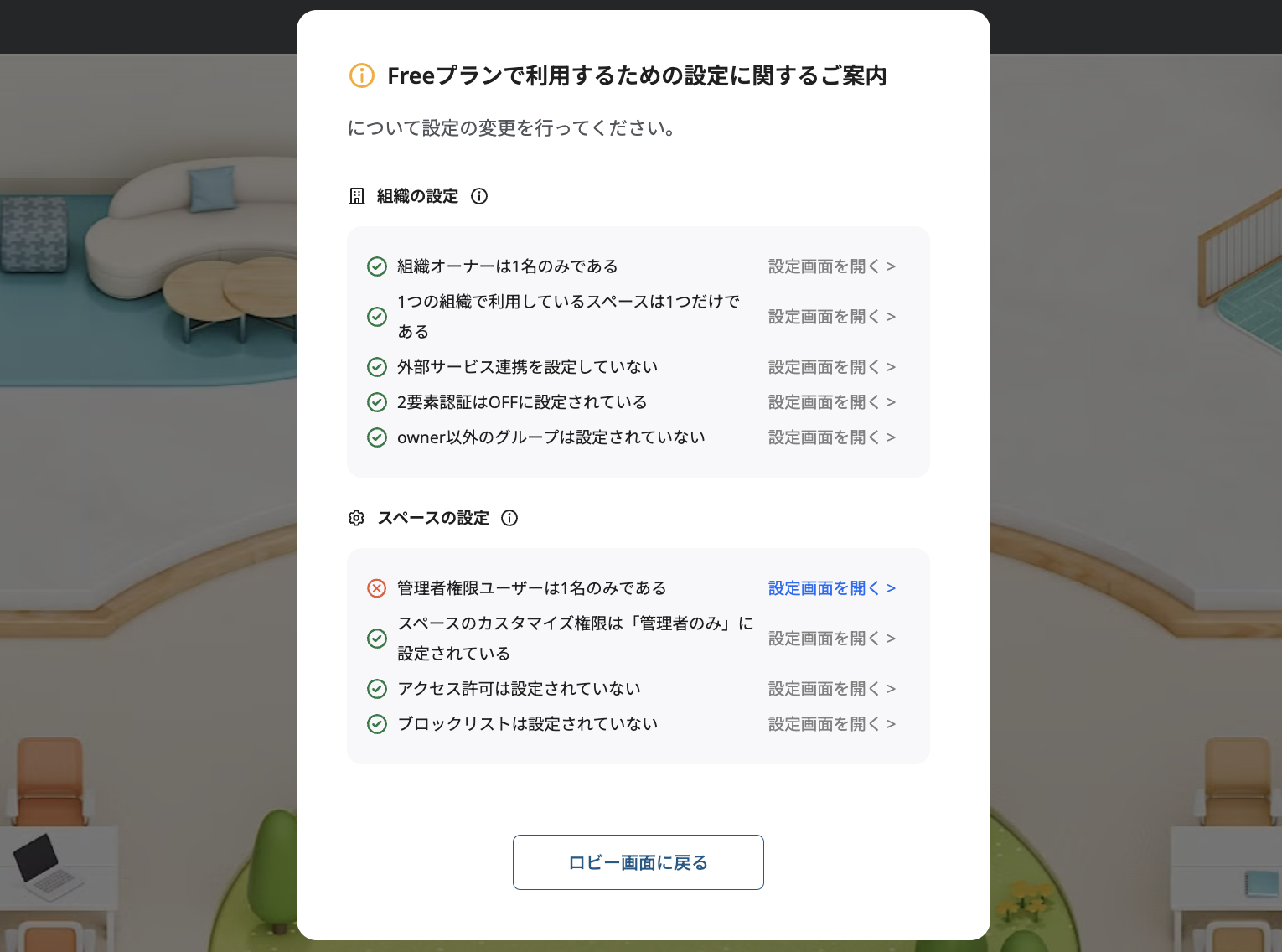Open settings for owner以外のグループ row
Screen dimensions: 1282x952
(831, 437)
